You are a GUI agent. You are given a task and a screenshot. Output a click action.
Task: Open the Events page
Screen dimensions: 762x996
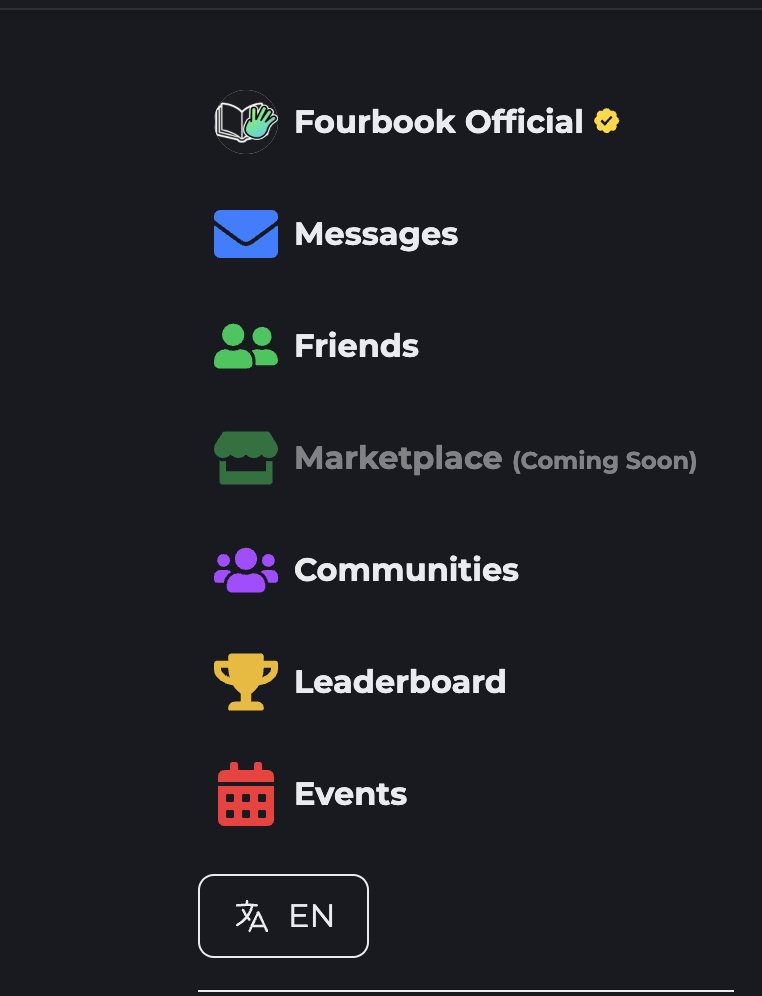(350, 794)
